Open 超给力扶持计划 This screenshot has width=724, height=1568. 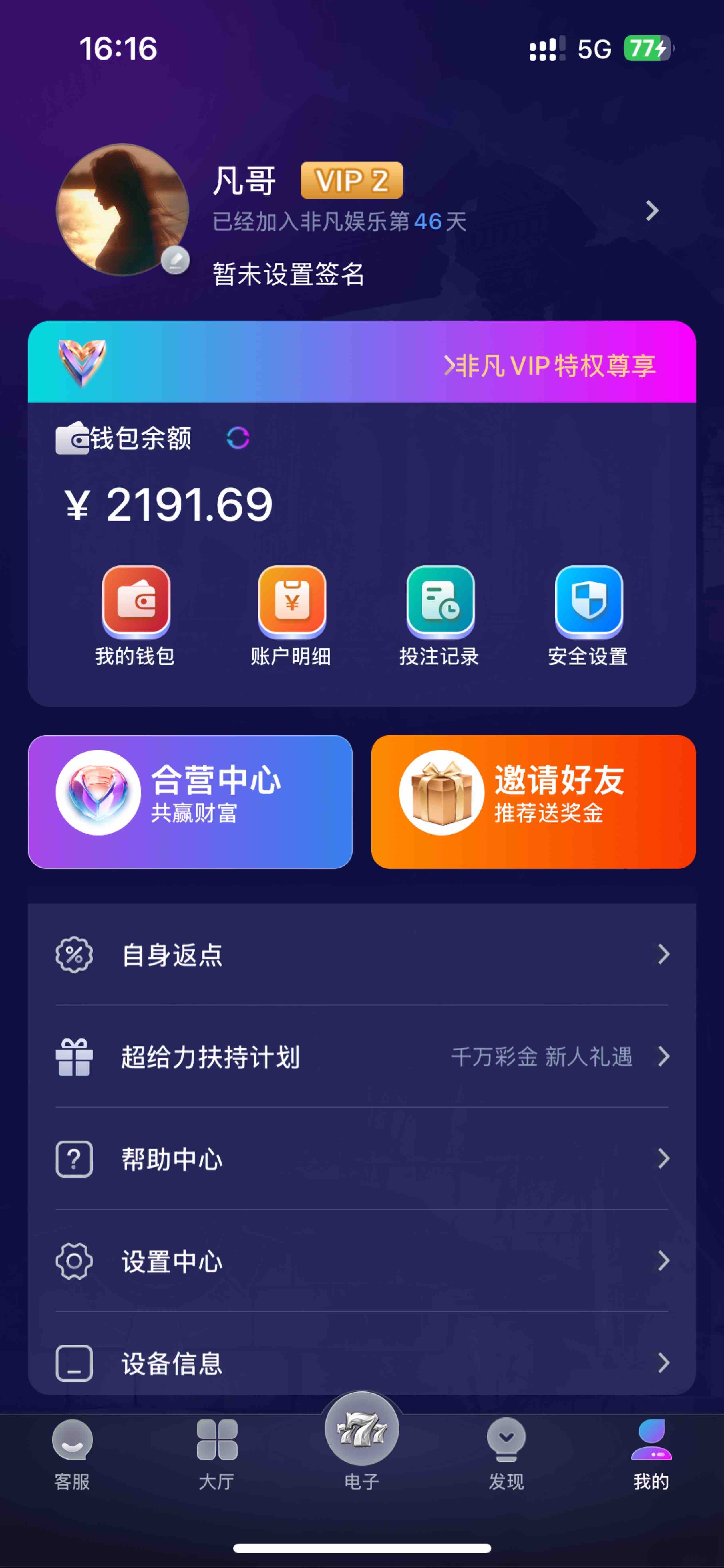[x=362, y=1057]
